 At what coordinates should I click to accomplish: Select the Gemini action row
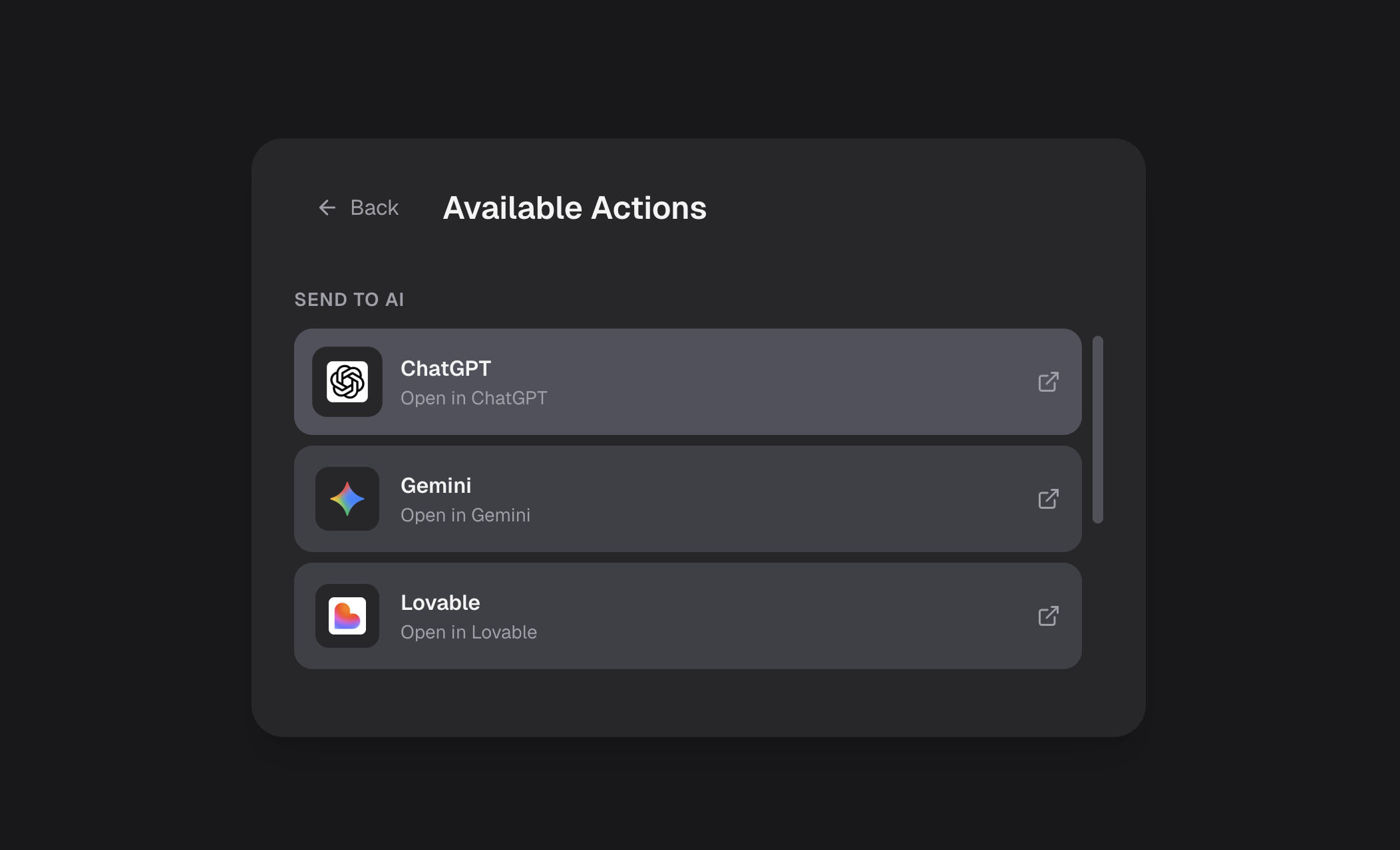[x=687, y=499]
